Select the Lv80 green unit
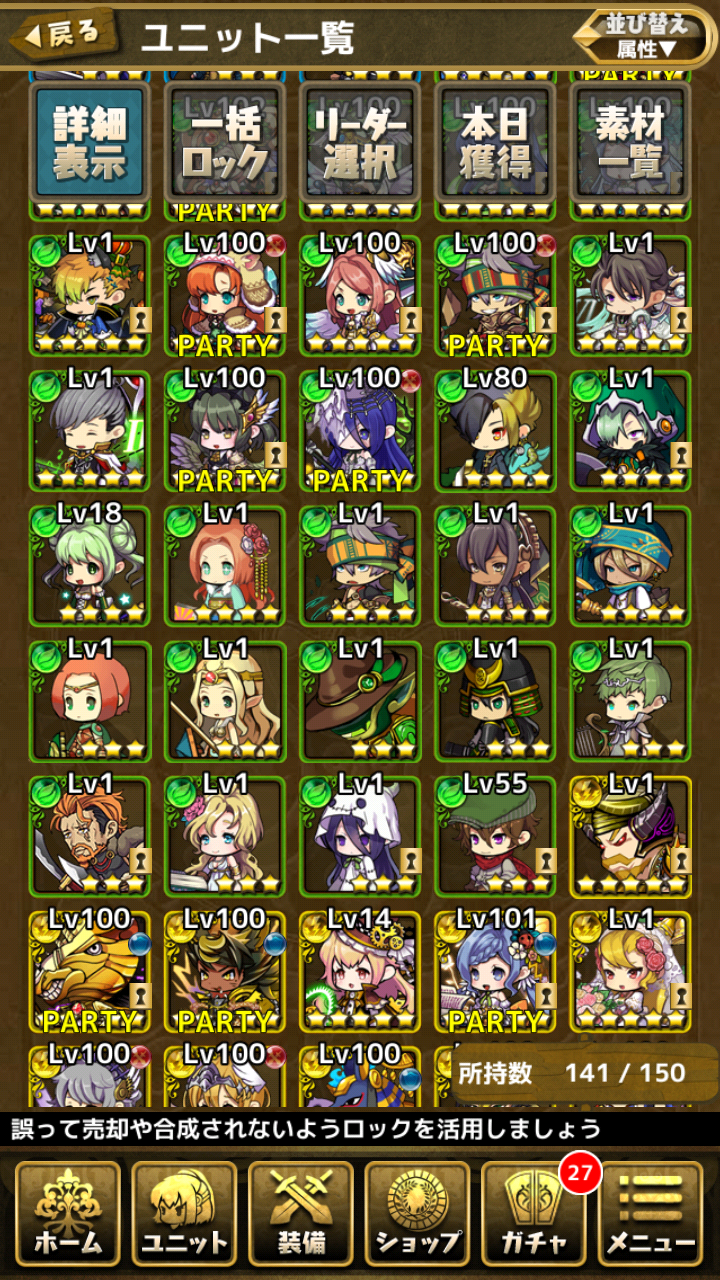This screenshot has height=1280, width=720. click(x=495, y=430)
